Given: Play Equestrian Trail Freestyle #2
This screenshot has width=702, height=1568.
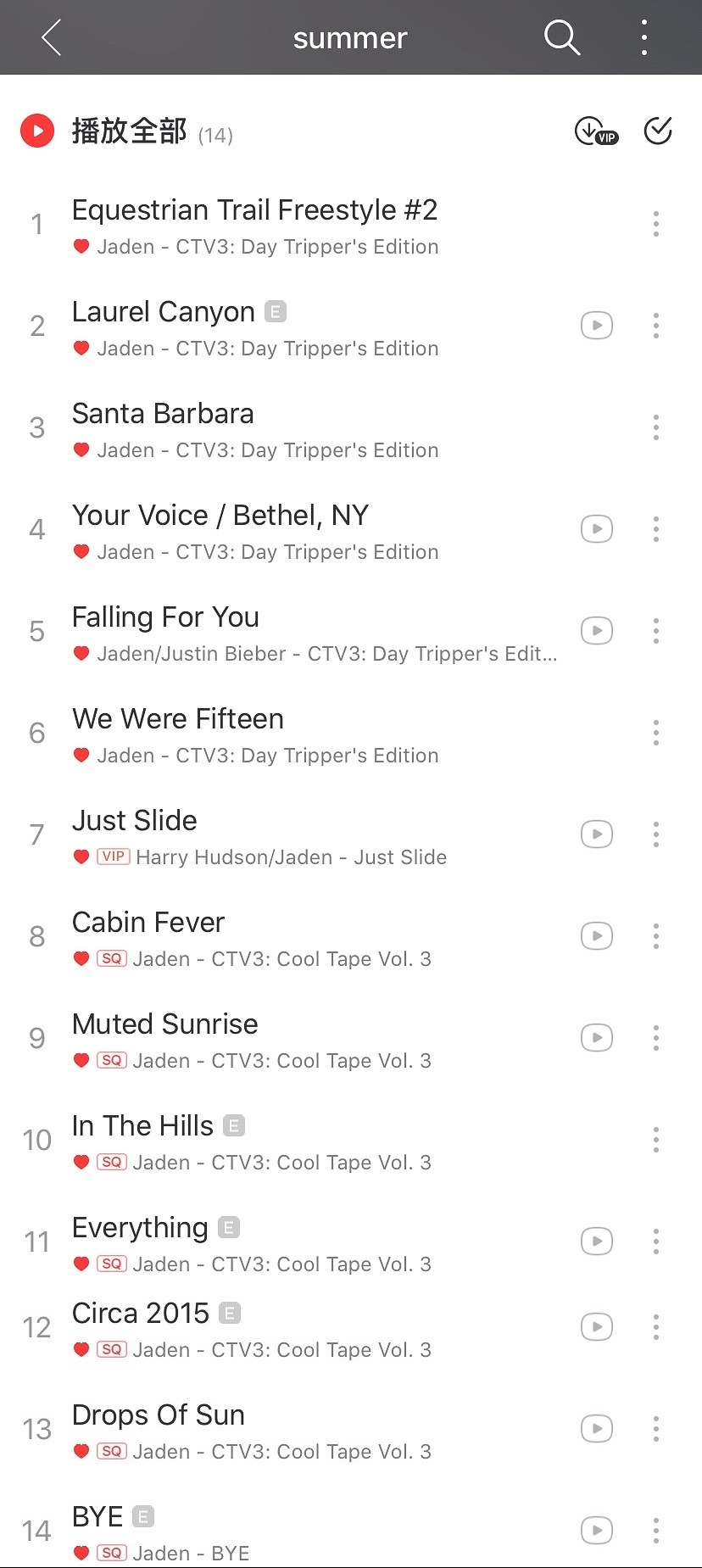Looking at the screenshot, I should [x=254, y=210].
